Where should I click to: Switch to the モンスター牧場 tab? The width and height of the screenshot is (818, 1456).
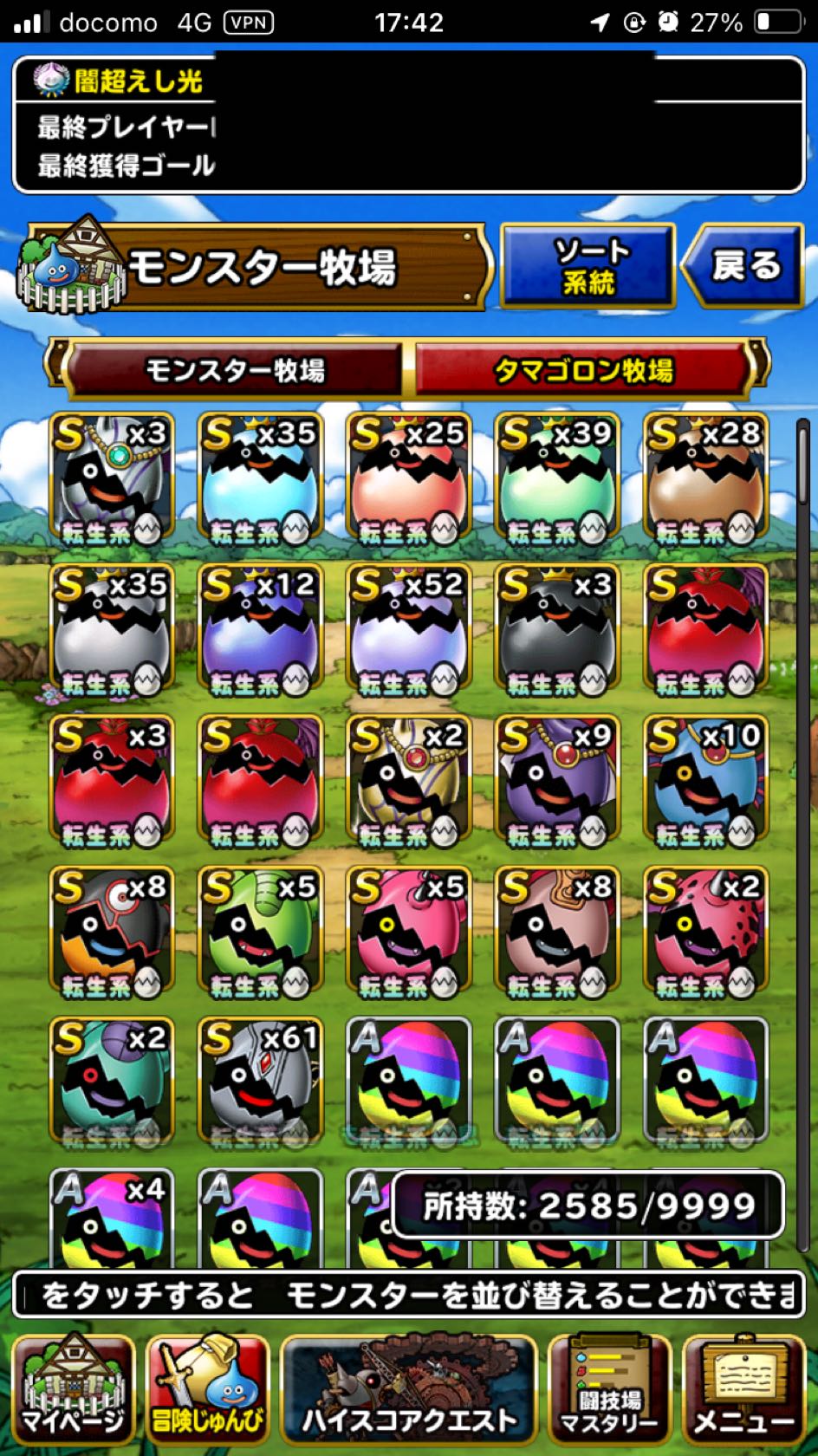[x=234, y=370]
